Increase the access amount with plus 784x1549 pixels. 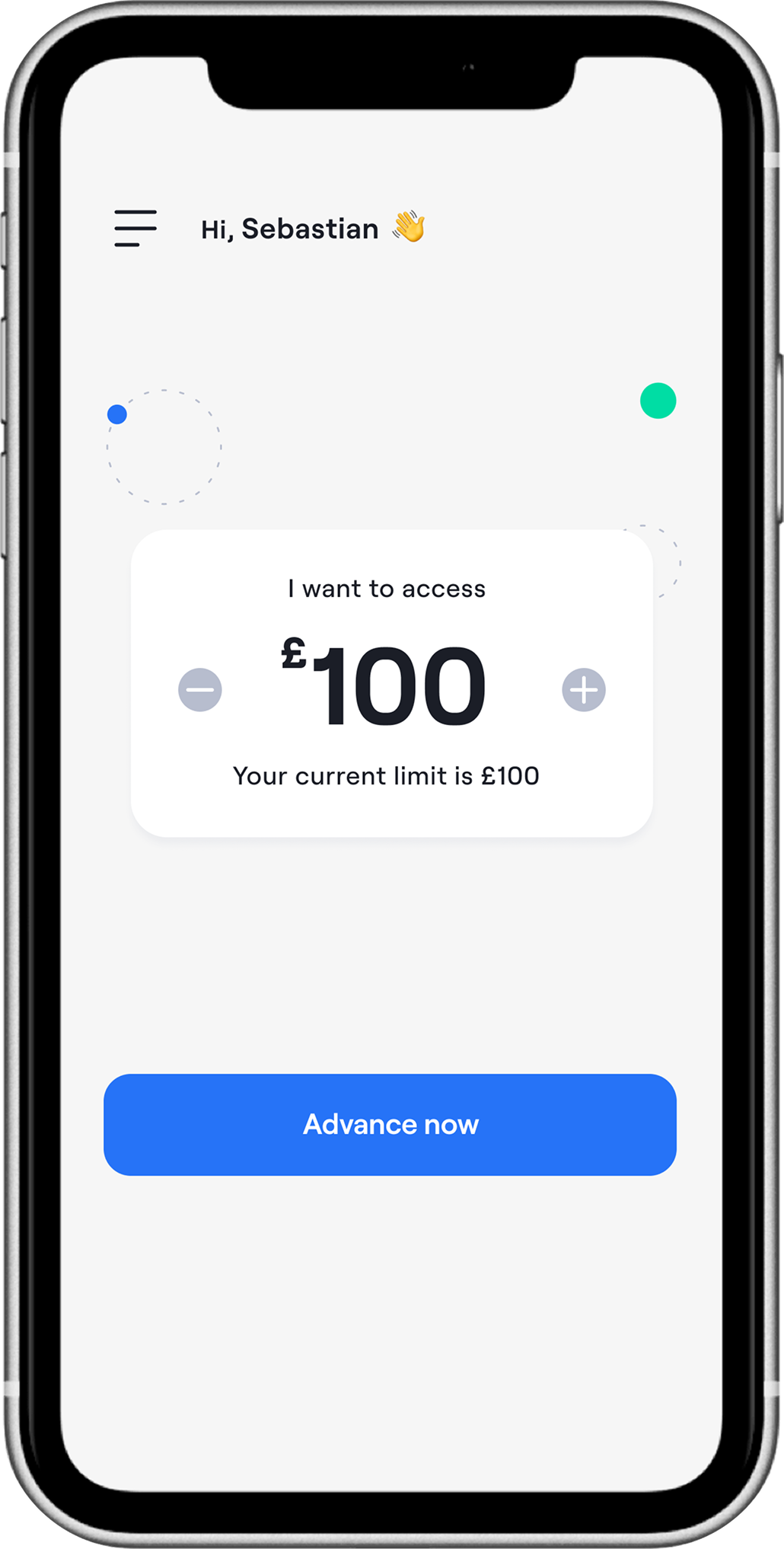coord(584,690)
